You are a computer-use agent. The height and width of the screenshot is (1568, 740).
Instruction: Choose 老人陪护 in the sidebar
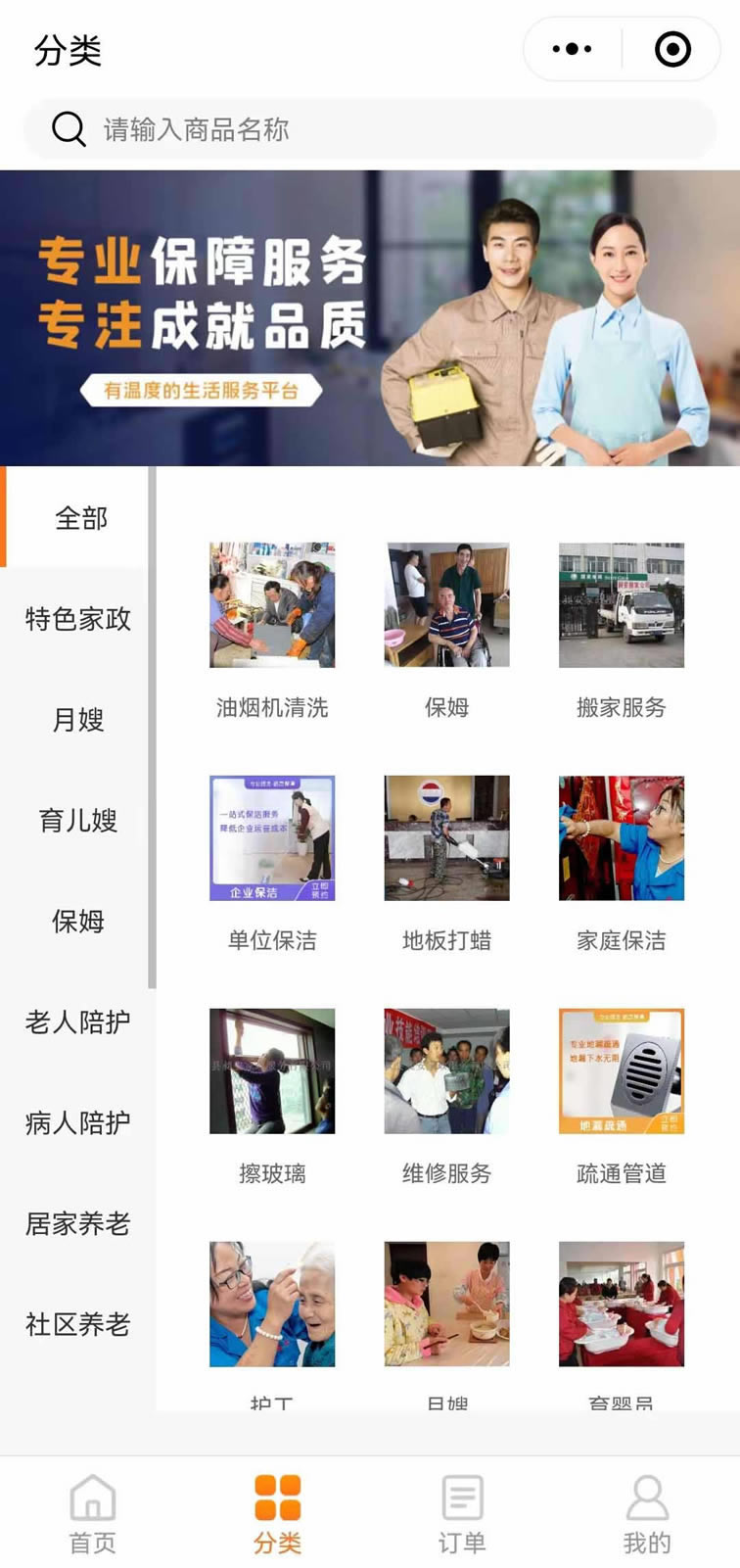(77, 1022)
